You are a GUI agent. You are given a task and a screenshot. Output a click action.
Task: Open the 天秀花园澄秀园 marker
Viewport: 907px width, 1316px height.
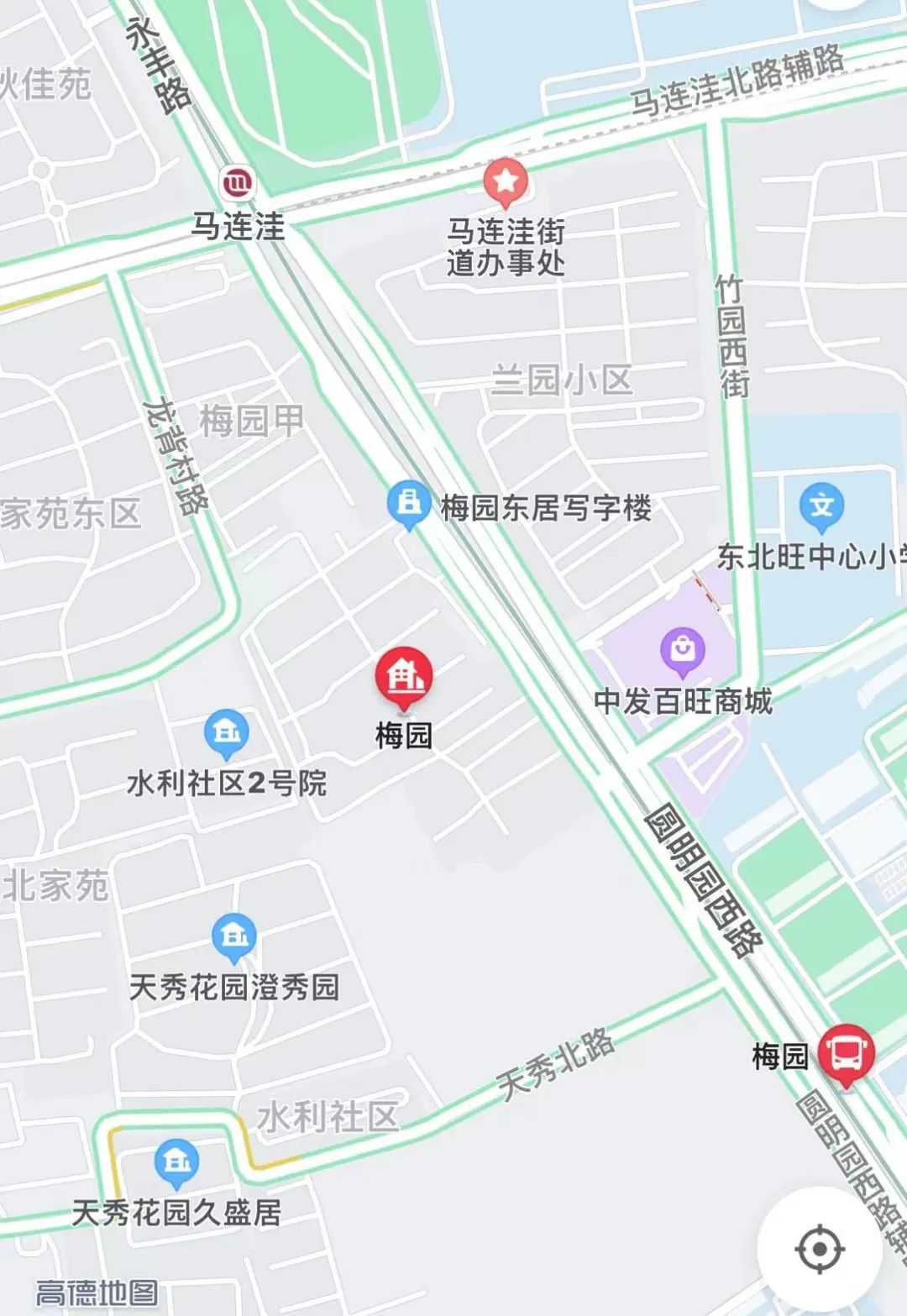pyautogui.click(x=234, y=936)
